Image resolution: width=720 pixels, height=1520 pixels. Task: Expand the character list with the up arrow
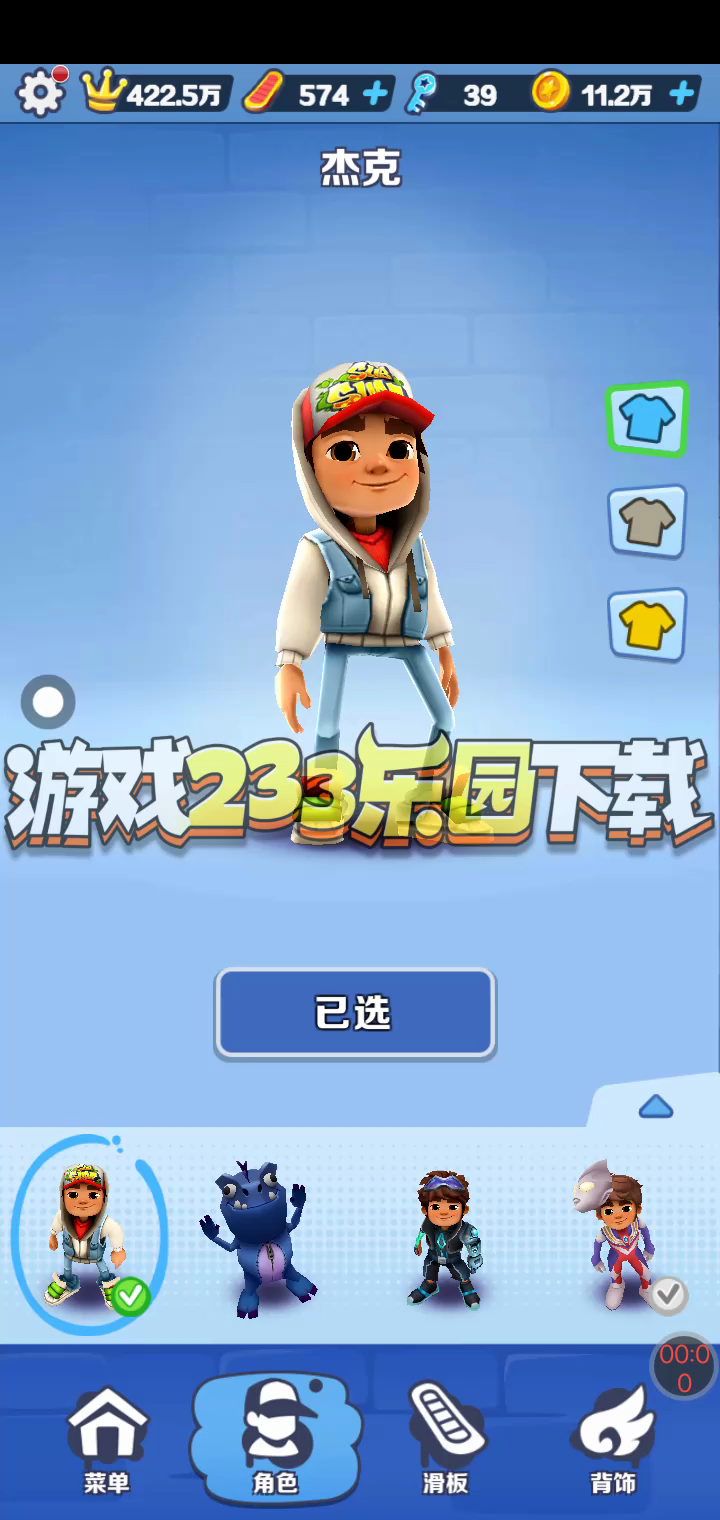tap(655, 1106)
